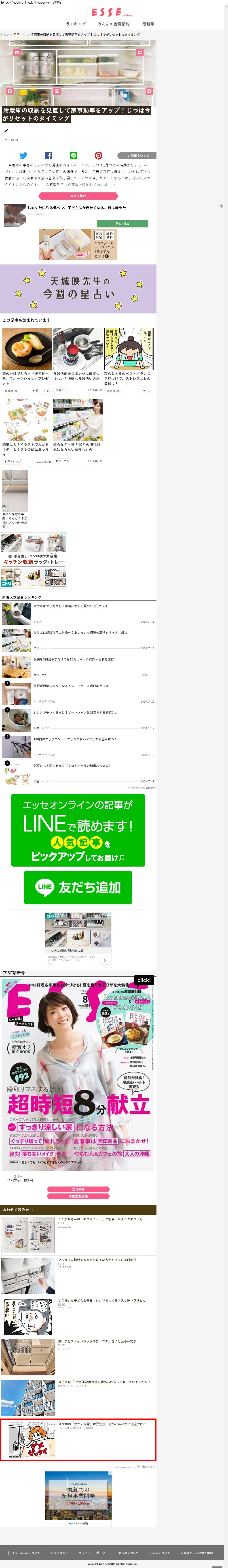Share the article via LINE icon
The image size is (228, 1568).
click(x=74, y=156)
